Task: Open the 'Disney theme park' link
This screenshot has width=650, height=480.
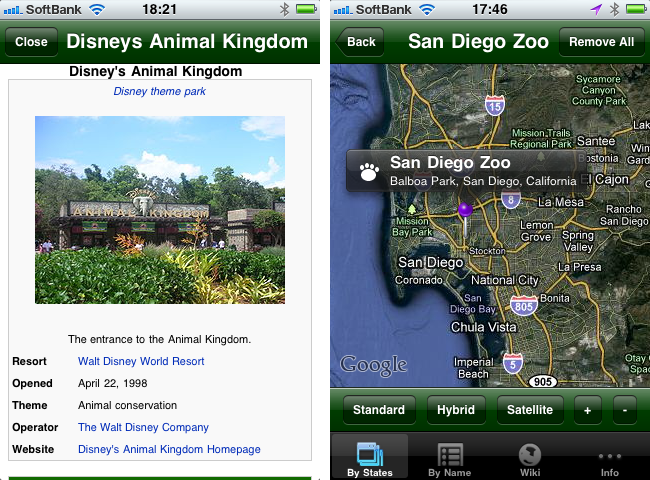Action: point(159,91)
